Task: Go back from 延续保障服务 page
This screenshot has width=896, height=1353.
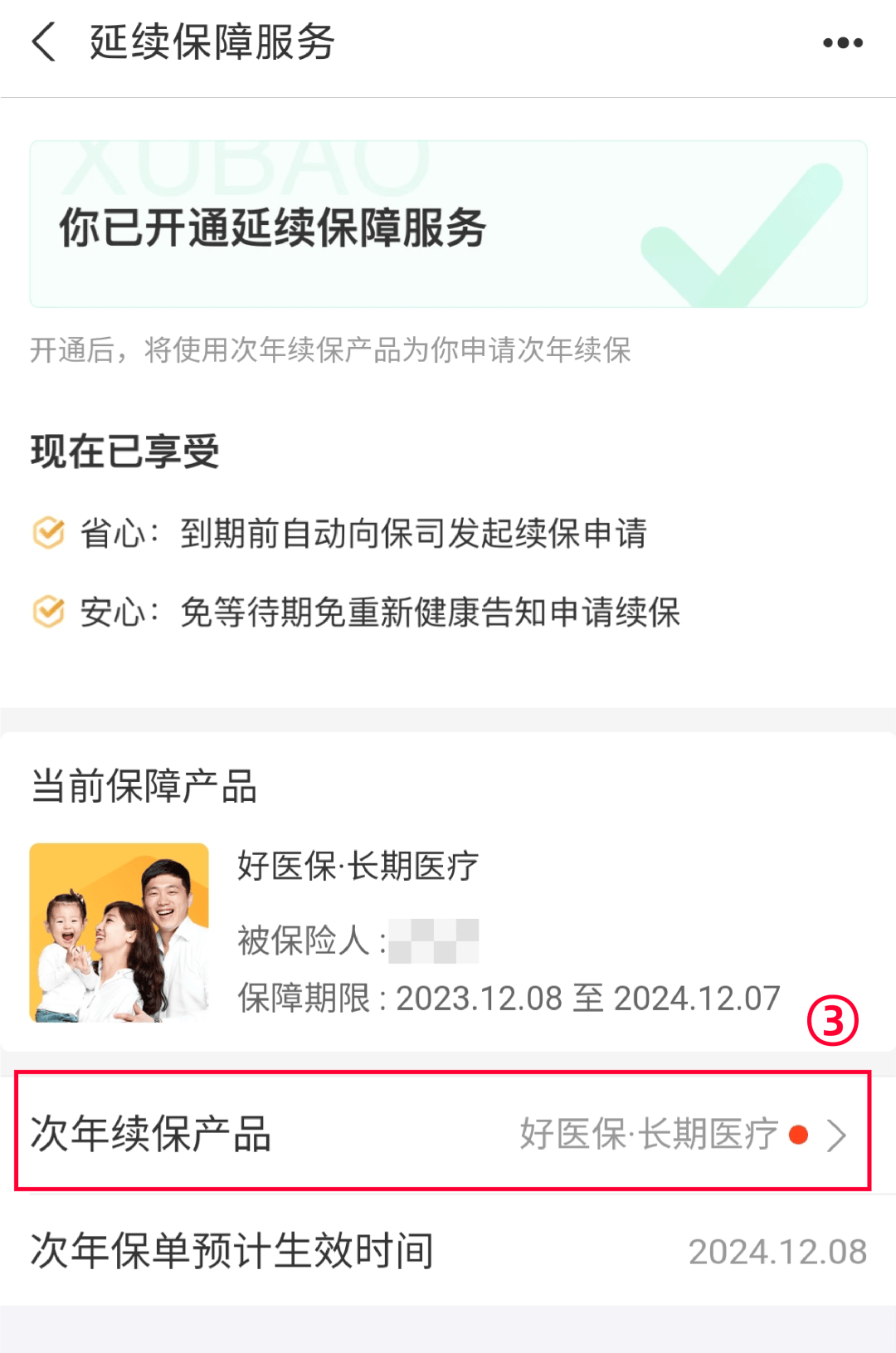Action: tap(45, 42)
